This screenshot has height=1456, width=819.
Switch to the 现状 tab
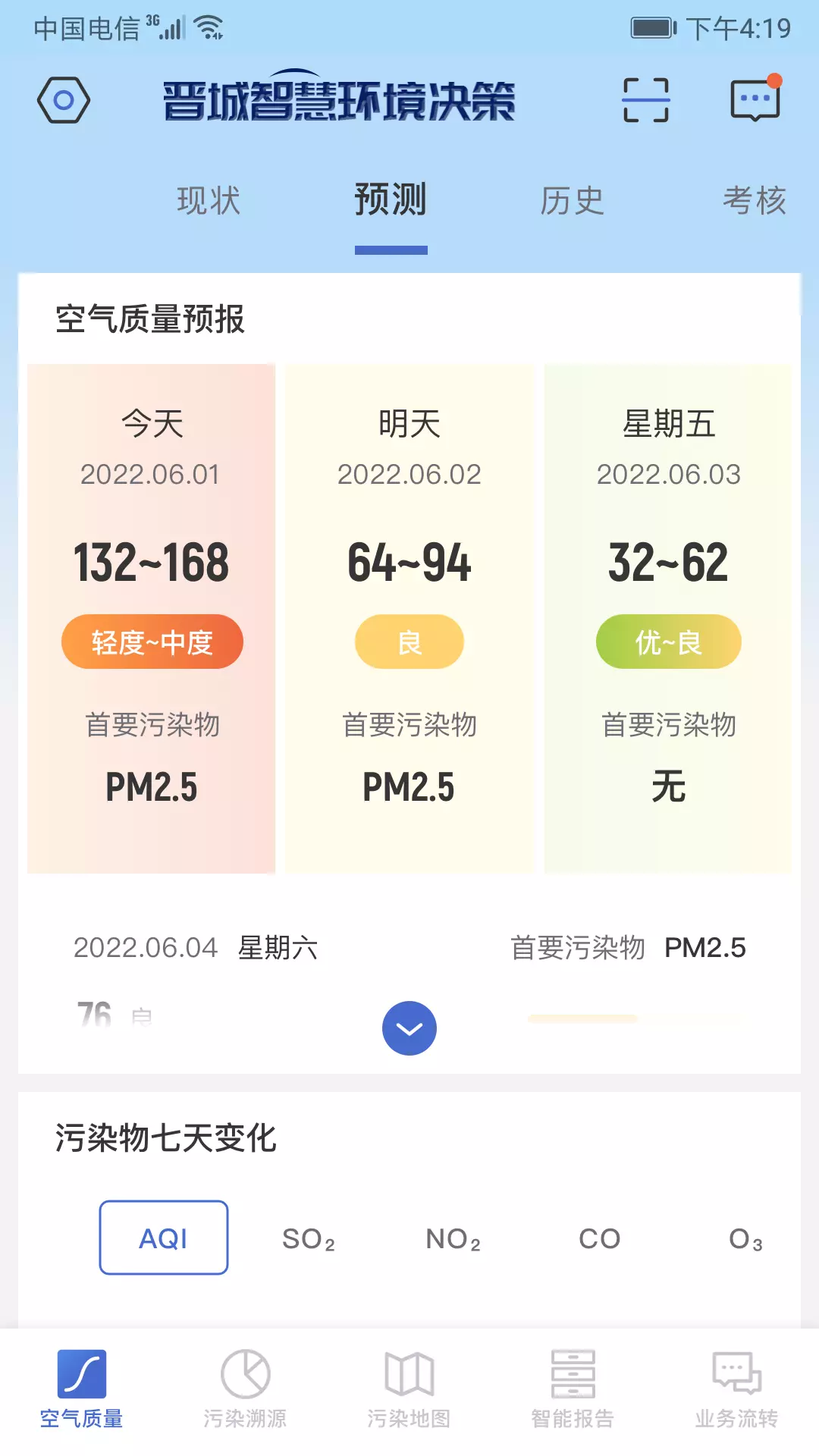click(209, 201)
